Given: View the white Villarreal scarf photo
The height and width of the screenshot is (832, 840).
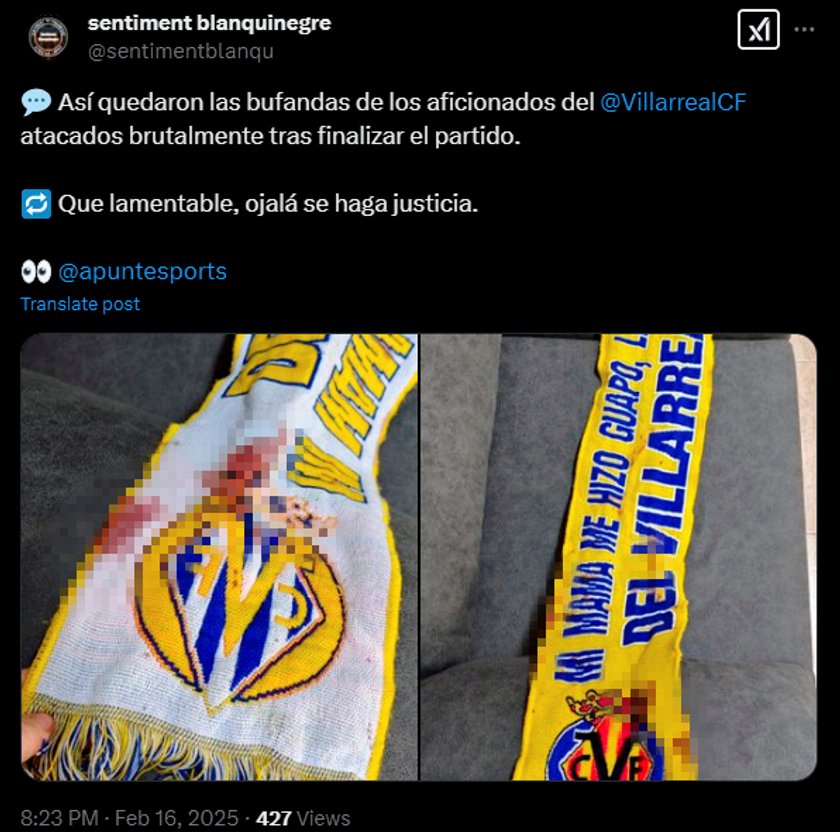Looking at the screenshot, I should (x=218, y=556).
